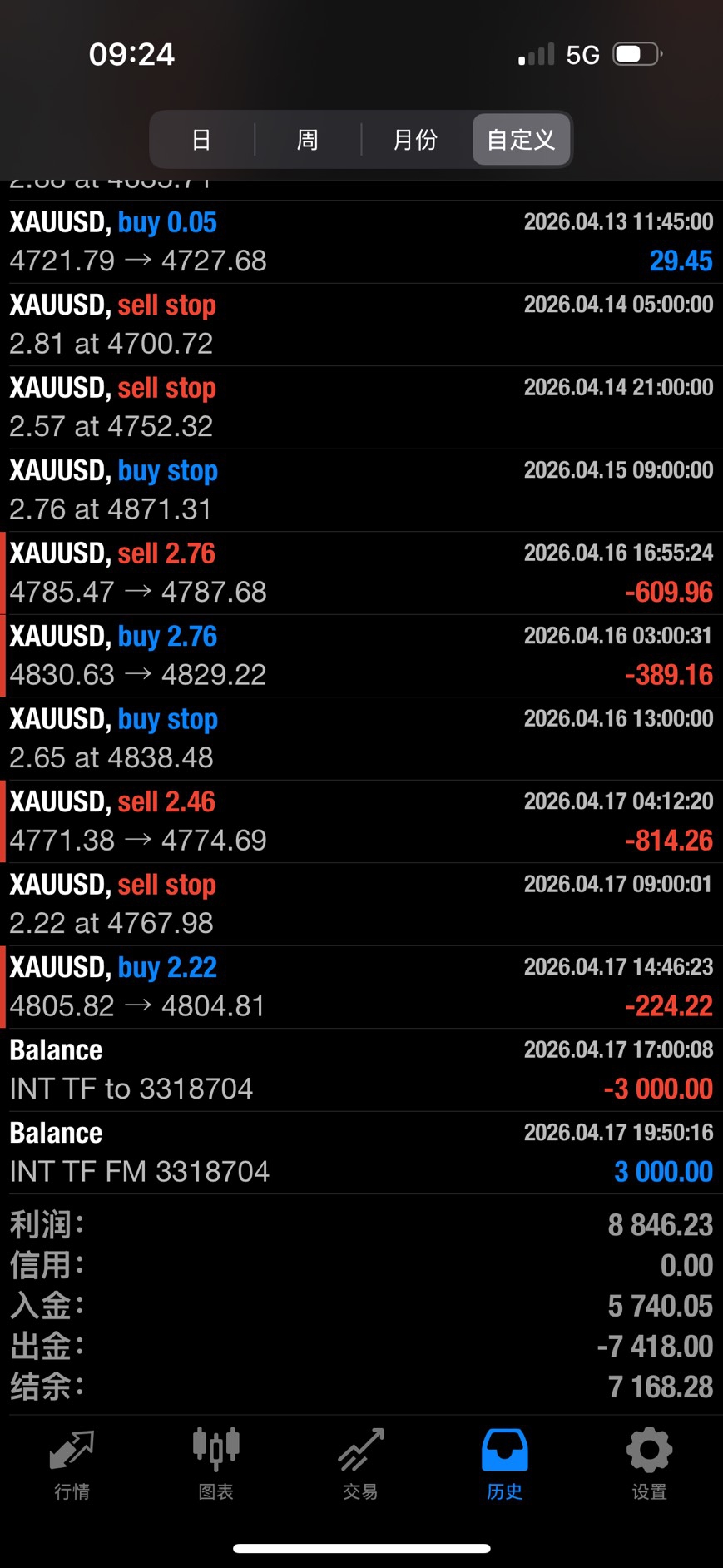
Task: Go to the 交易 trade tab
Action: pos(361,1465)
